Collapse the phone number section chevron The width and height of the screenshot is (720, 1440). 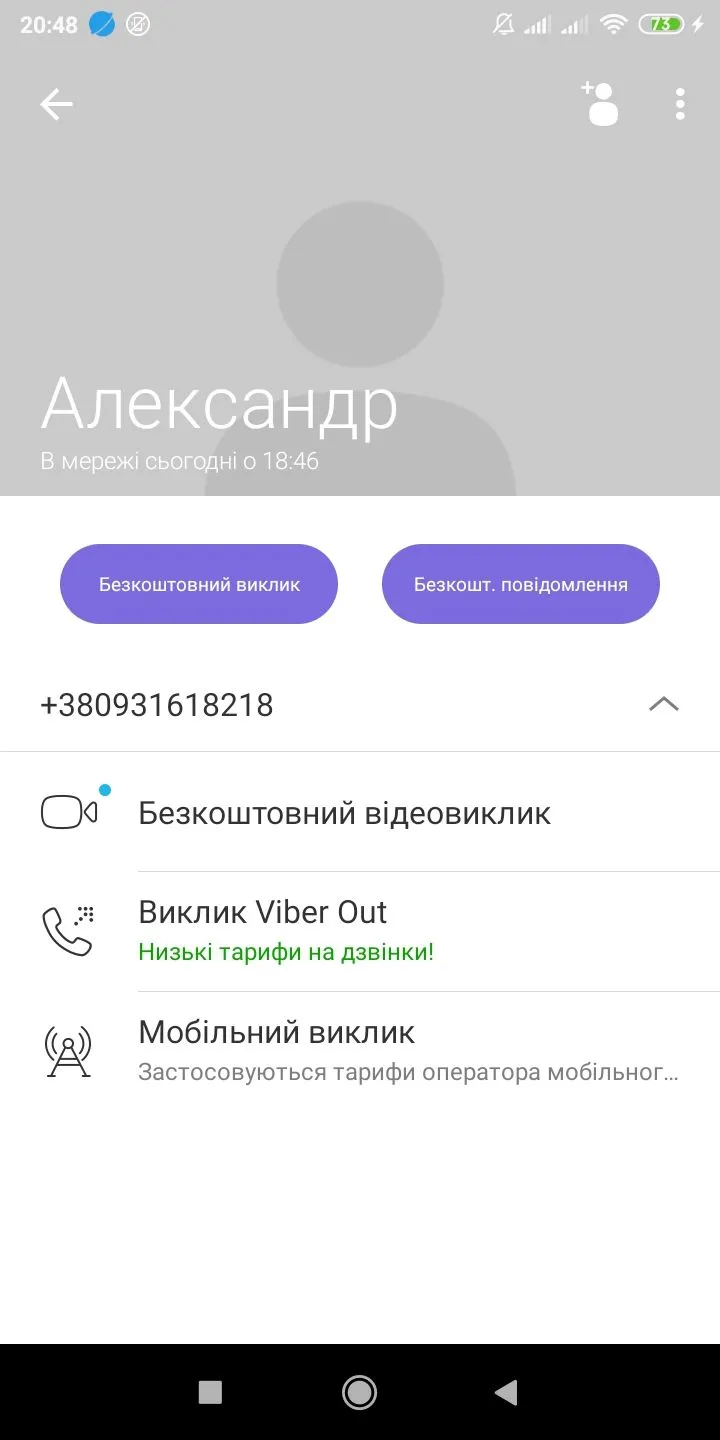tap(663, 704)
